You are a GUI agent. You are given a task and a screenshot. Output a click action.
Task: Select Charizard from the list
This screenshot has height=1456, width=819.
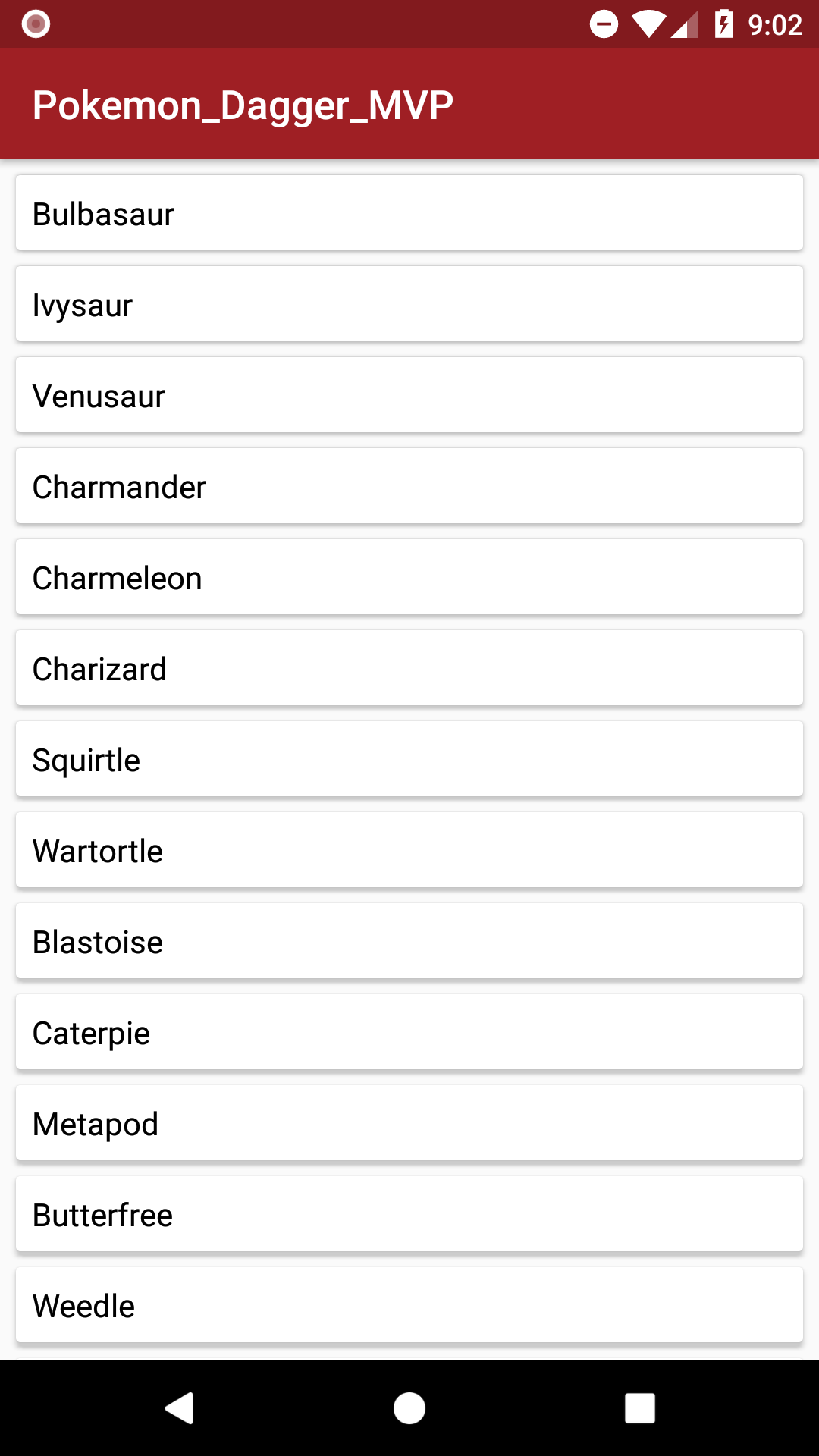point(409,668)
